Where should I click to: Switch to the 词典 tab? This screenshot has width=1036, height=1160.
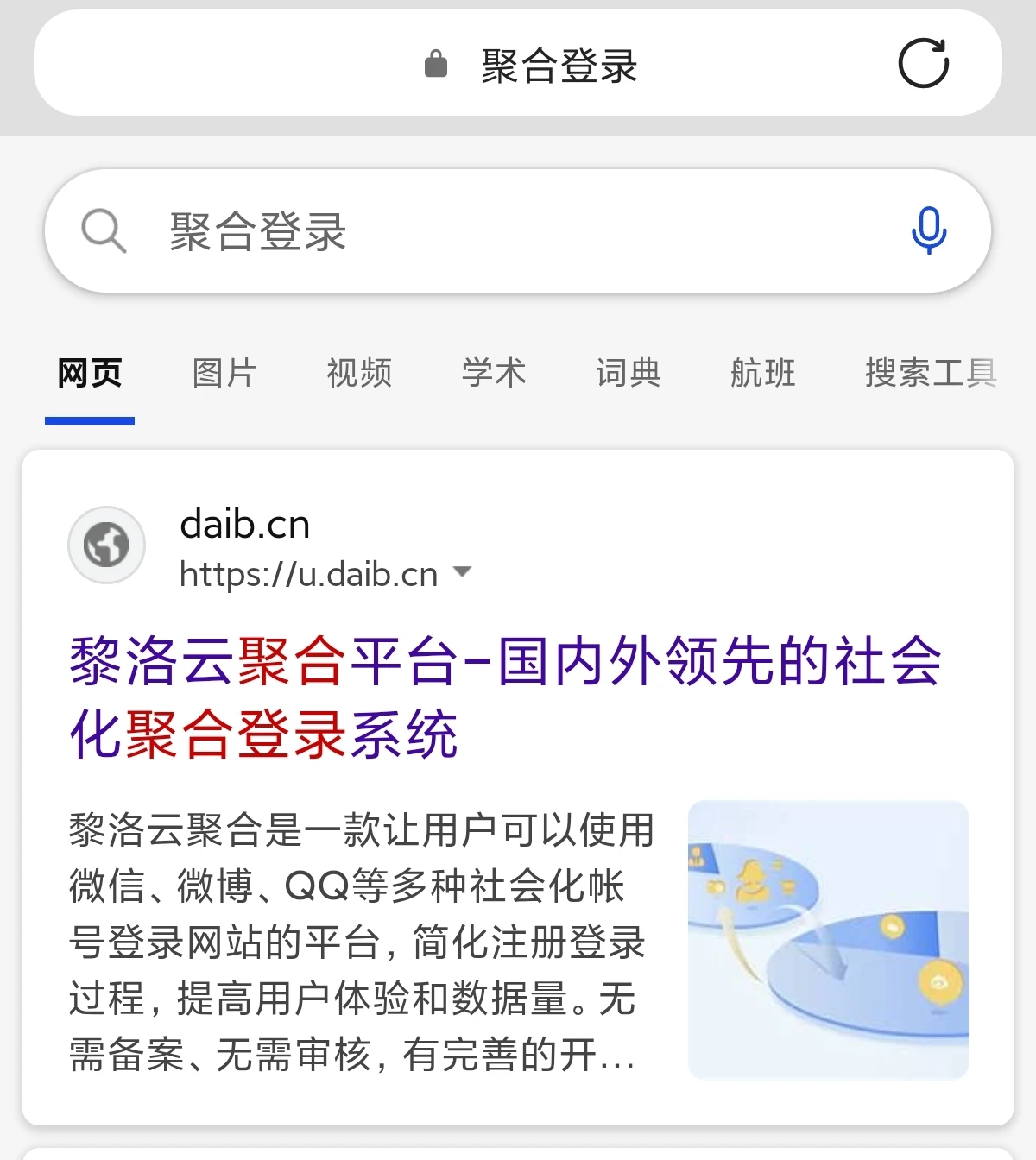tap(629, 374)
